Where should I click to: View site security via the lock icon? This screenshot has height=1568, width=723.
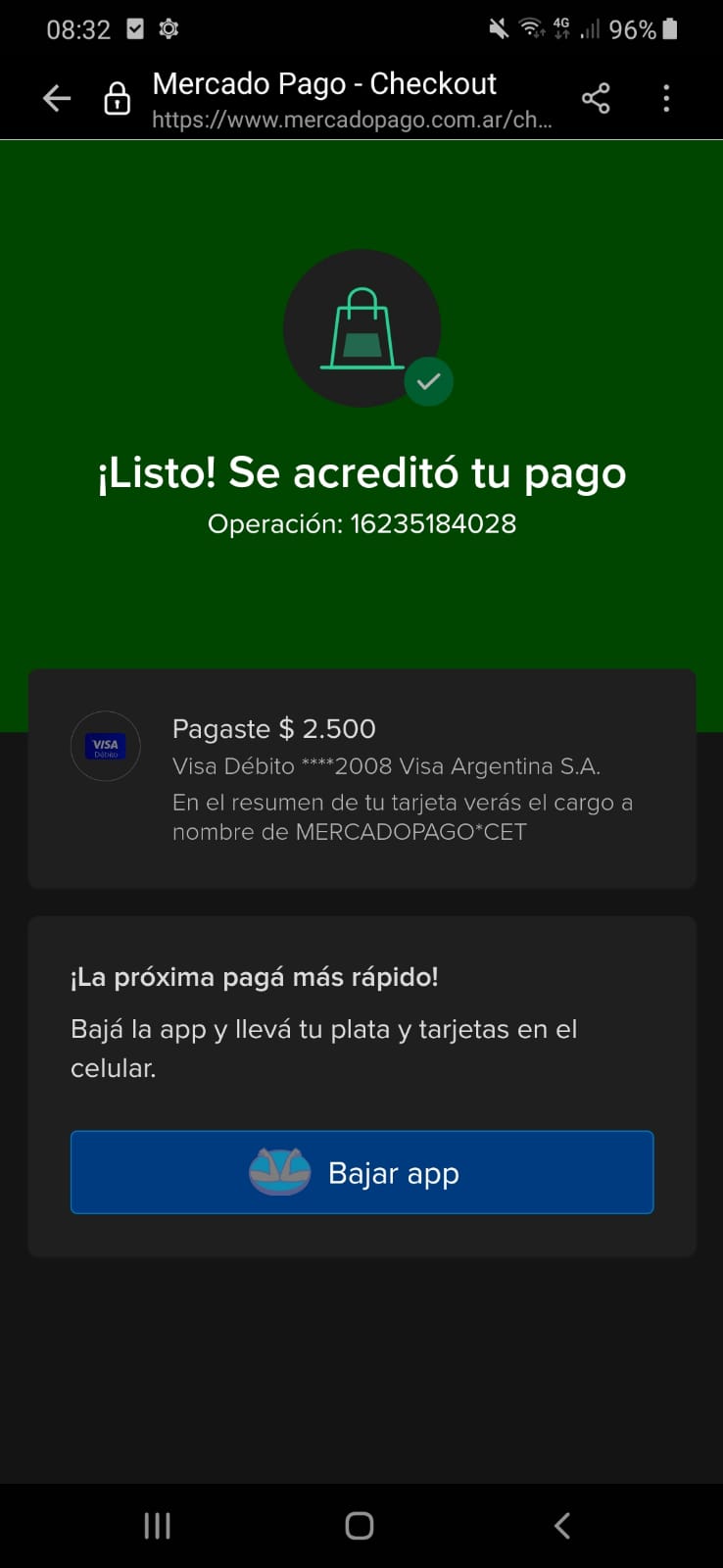pyautogui.click(x=118, y=99)
